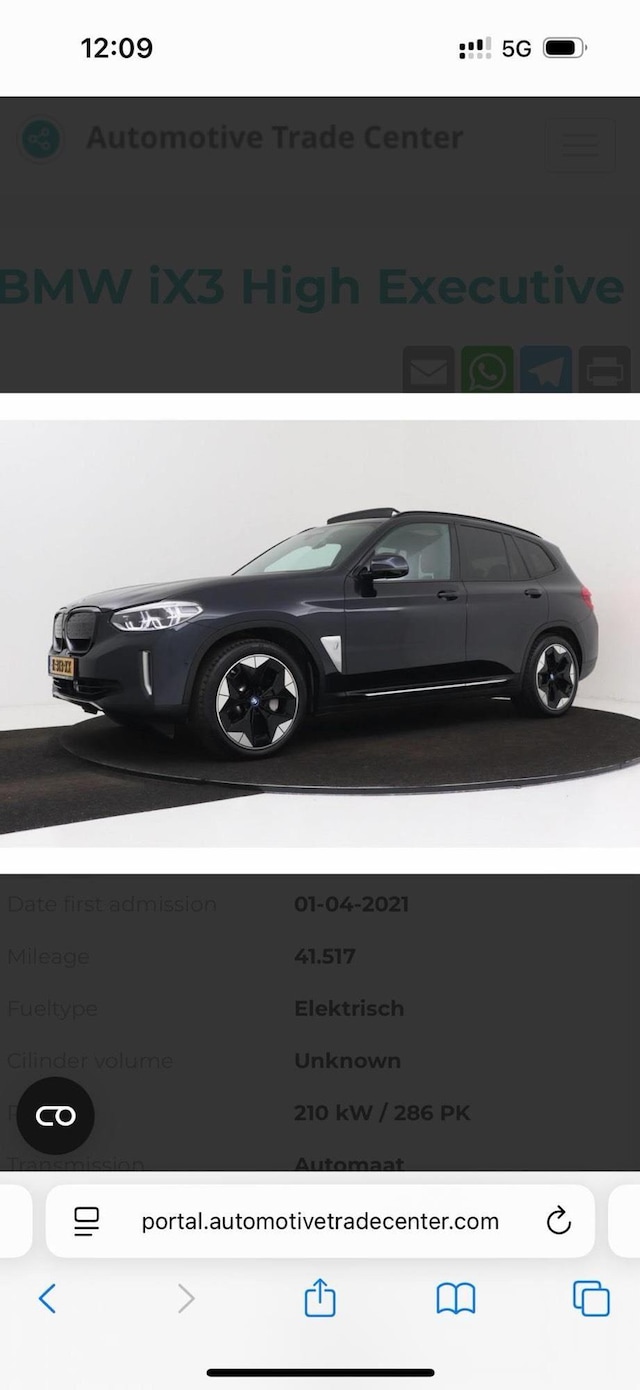This screenshot has width=640, height=1390.
Task: Print the vehicle listing
Action: coord(604,371)
